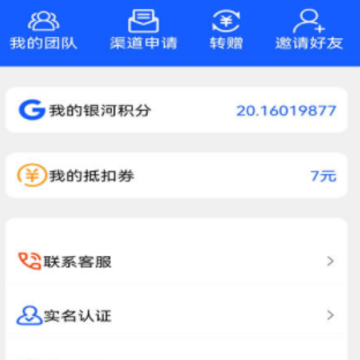Open the 联系客服 row
Image resolution: width=360 pixels, height=360 pixels.
pos(177,262)
